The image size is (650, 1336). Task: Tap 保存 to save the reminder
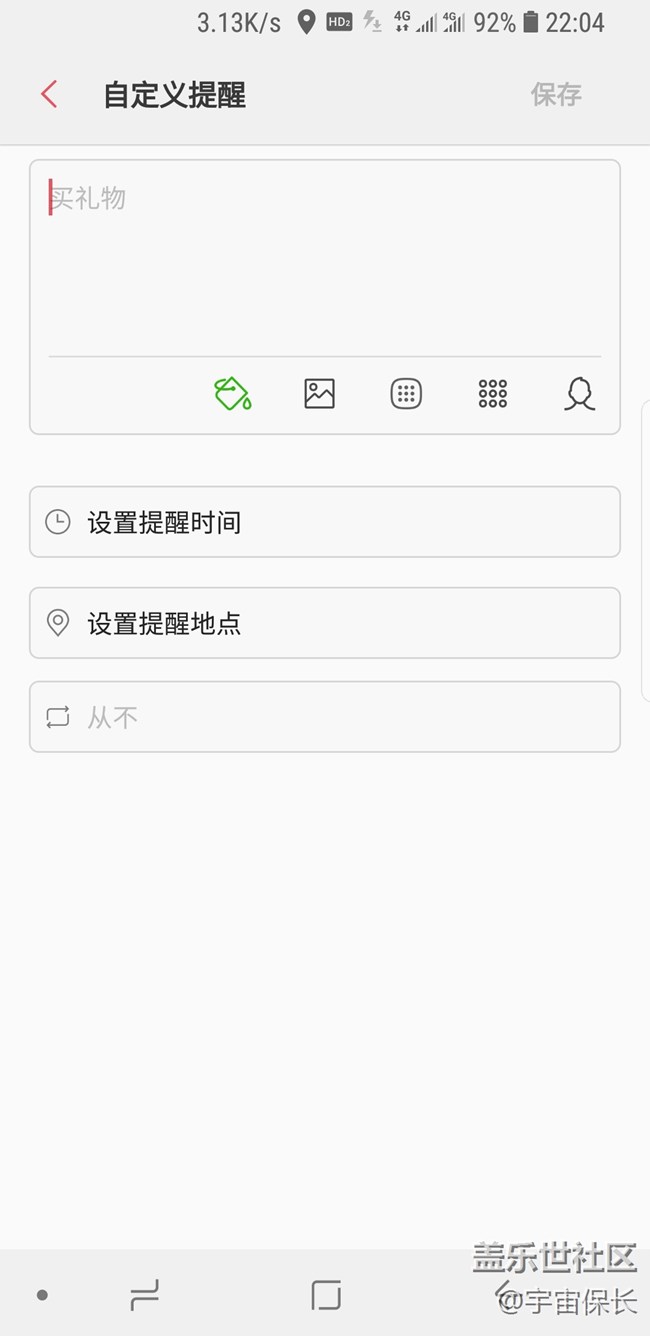tap(556, 95)
